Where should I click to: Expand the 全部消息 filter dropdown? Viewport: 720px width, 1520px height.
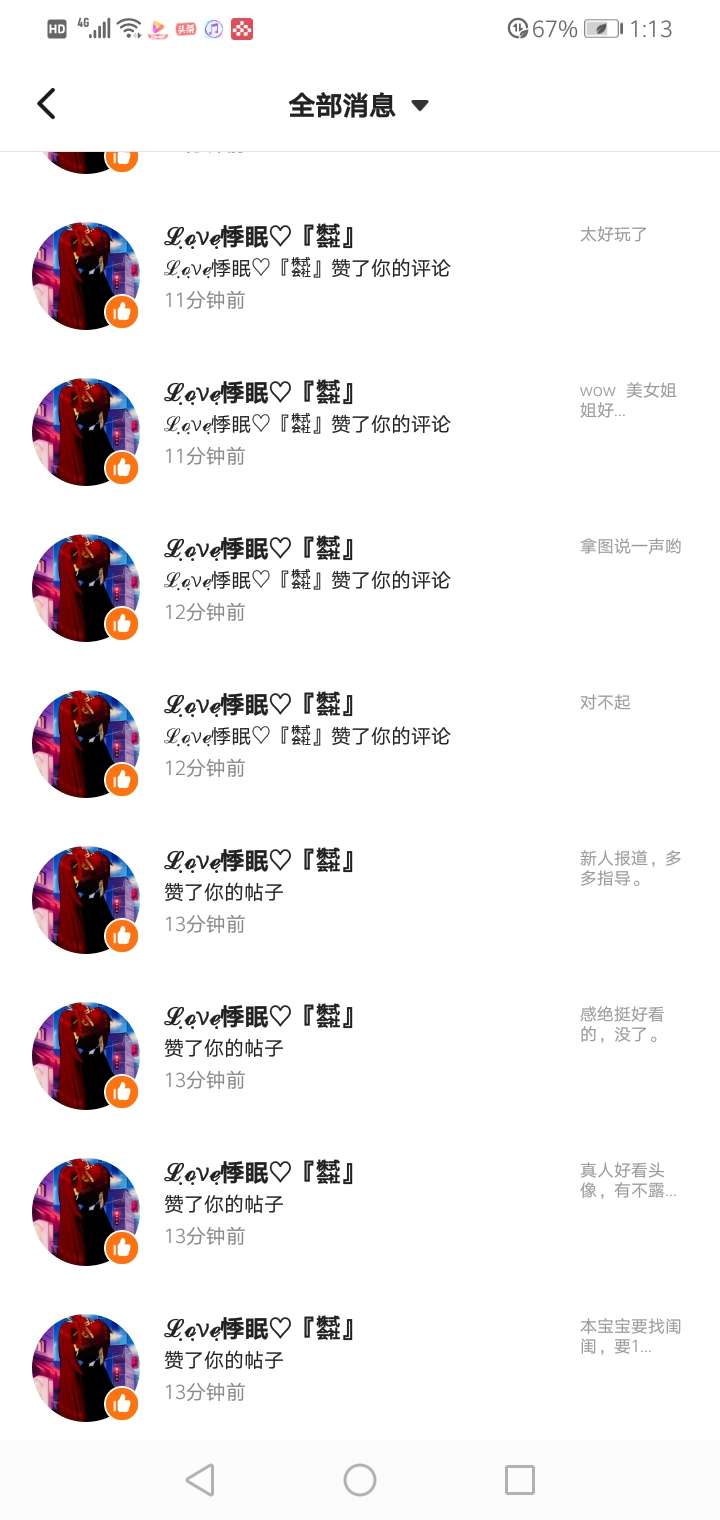pyautogui.click(x=358, y=105)
